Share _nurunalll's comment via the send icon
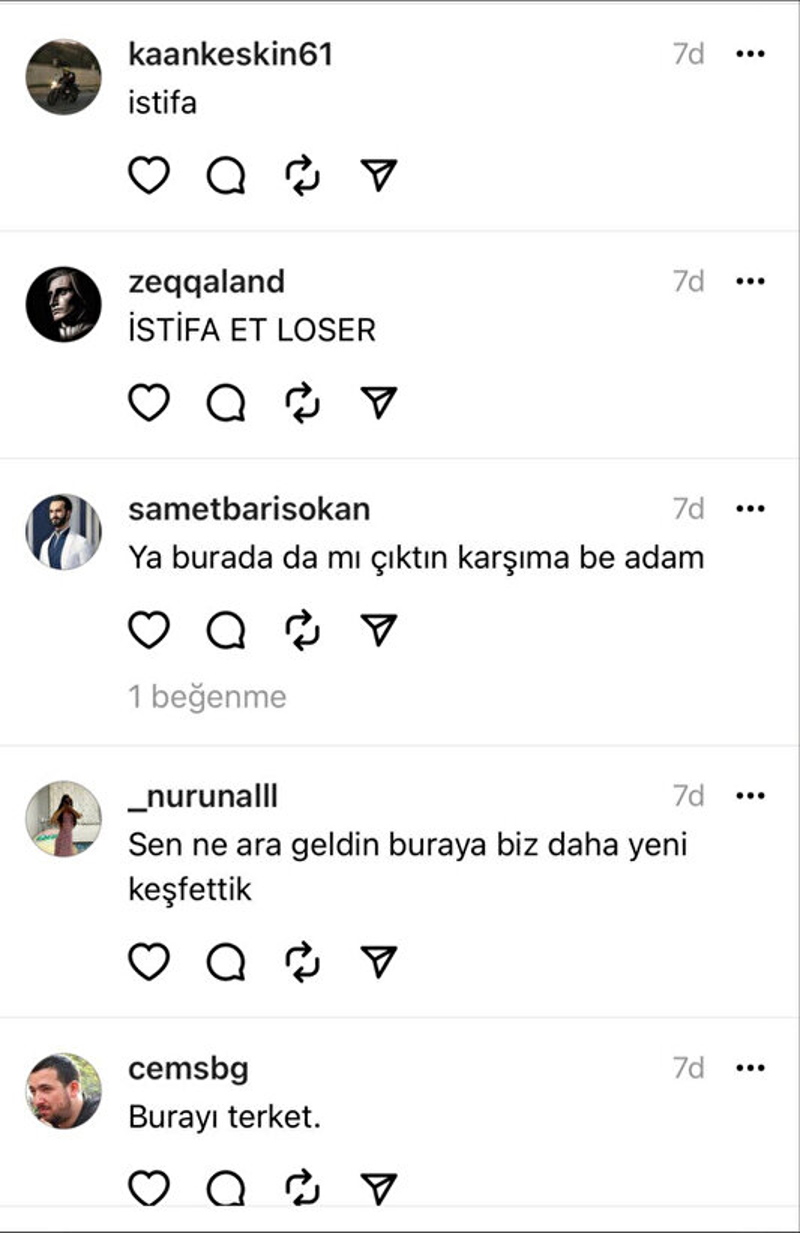Screen dimensions: 800x1233 coord(379,963)
